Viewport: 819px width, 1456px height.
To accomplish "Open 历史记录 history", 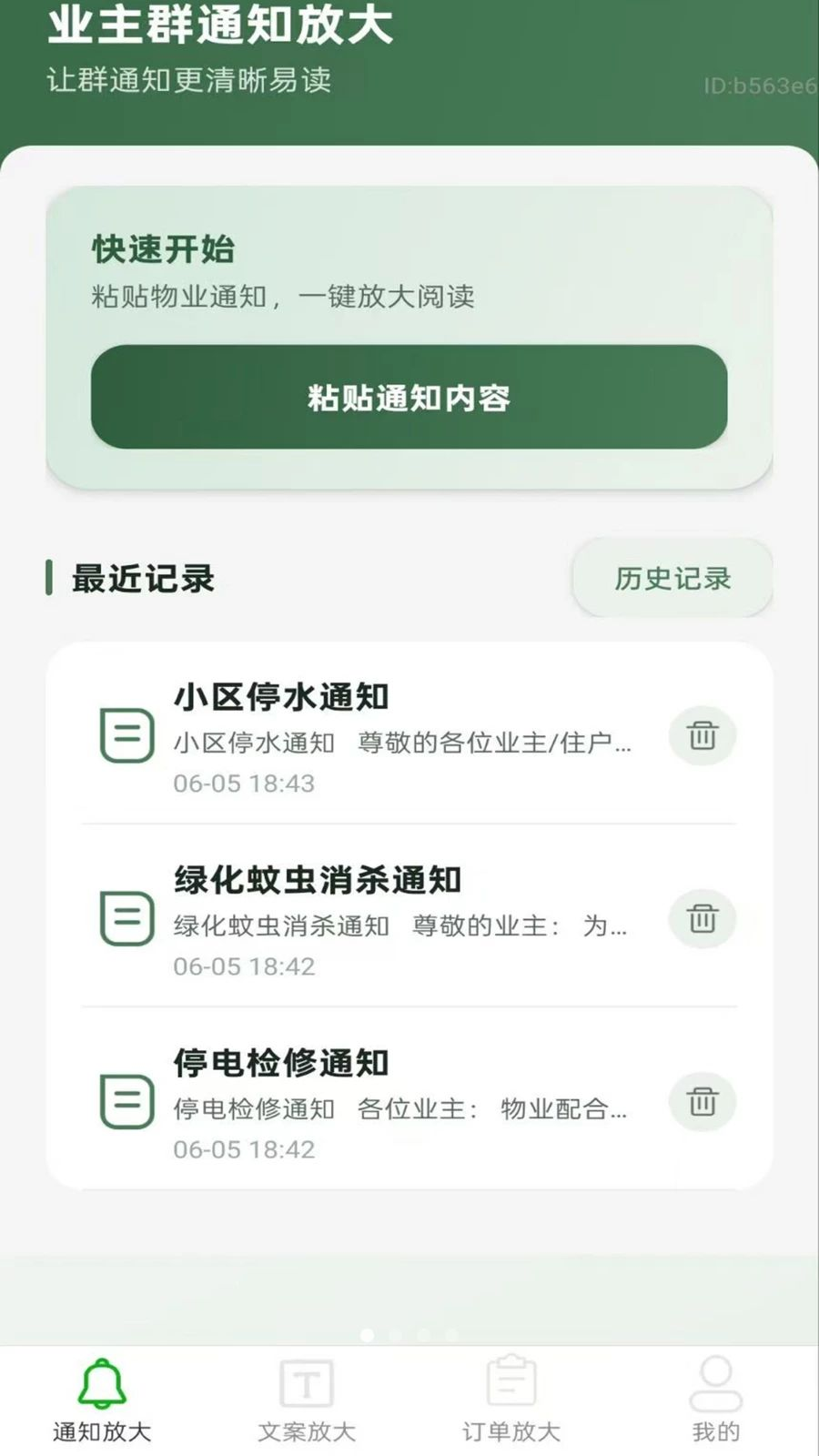I will click(x=672, y=578).
